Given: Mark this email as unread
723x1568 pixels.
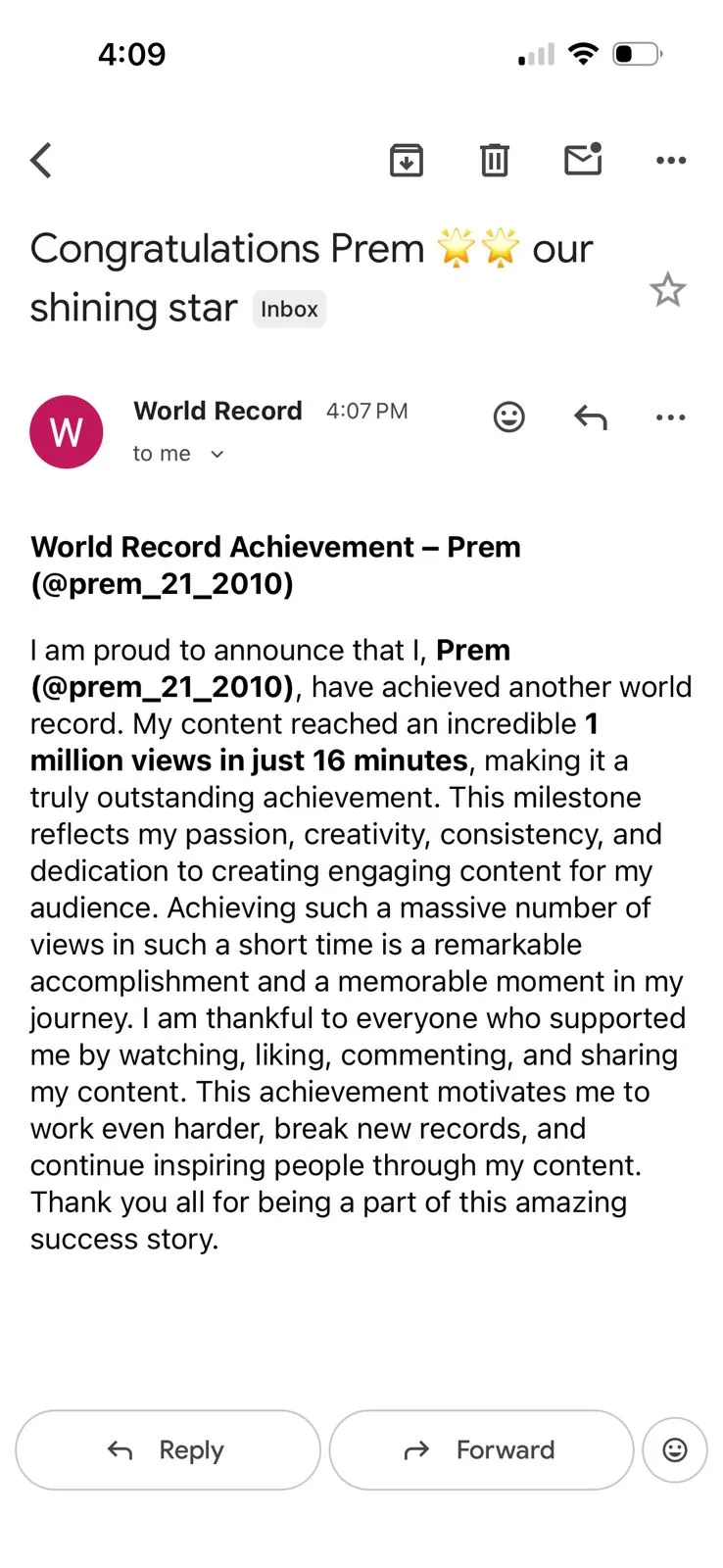Looking at the screenshot, I should coord(583,159).
